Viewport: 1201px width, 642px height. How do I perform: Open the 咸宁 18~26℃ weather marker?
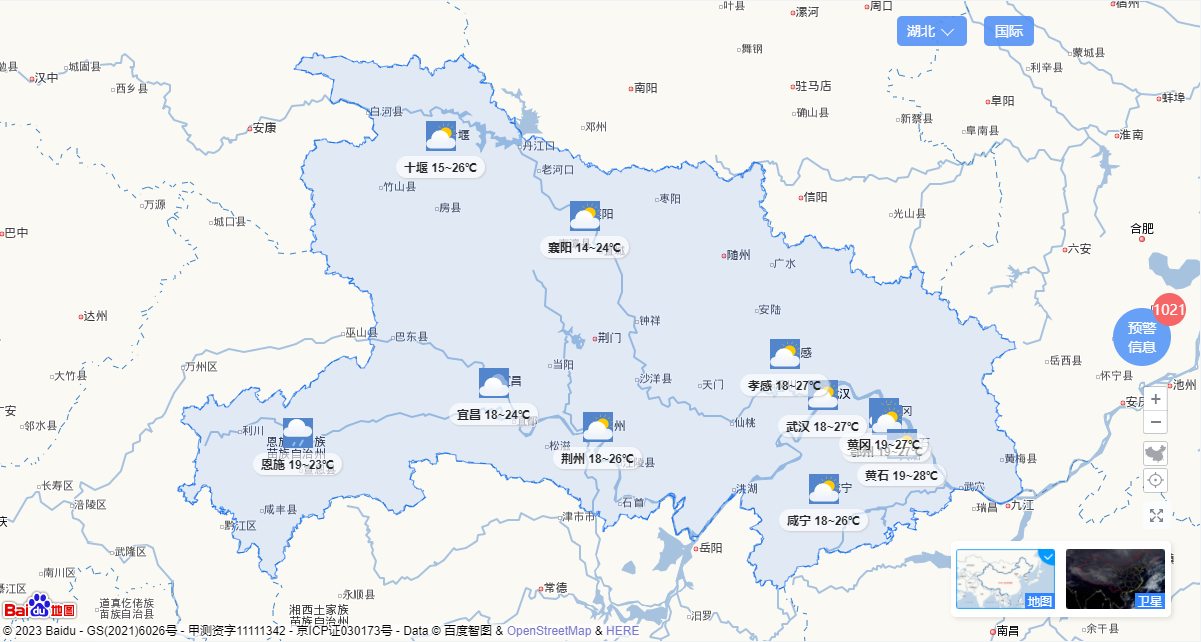pos(823,520)
